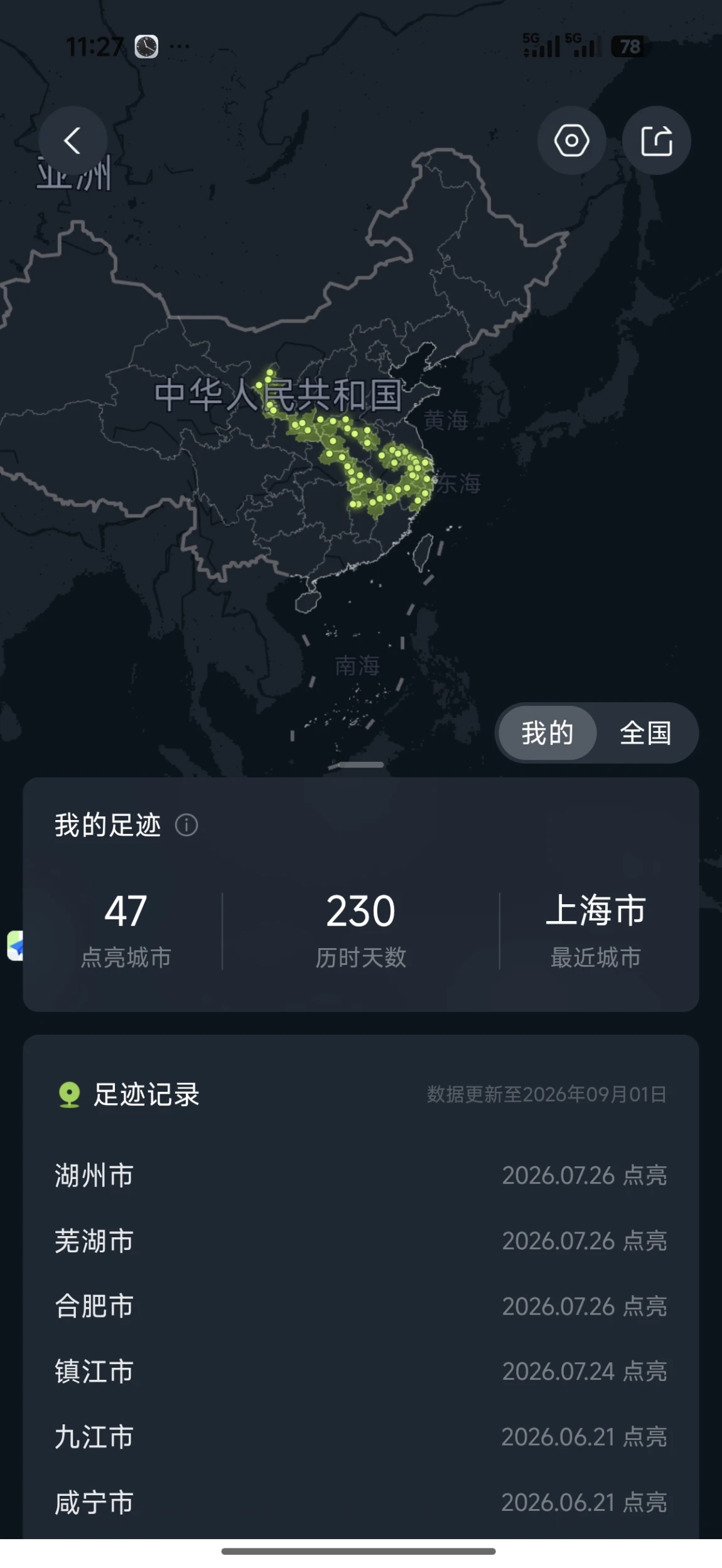The image size is (722, 1568).
Task: Select the 我的 tab
Action: pyautogui.click(x=547, y=733)
